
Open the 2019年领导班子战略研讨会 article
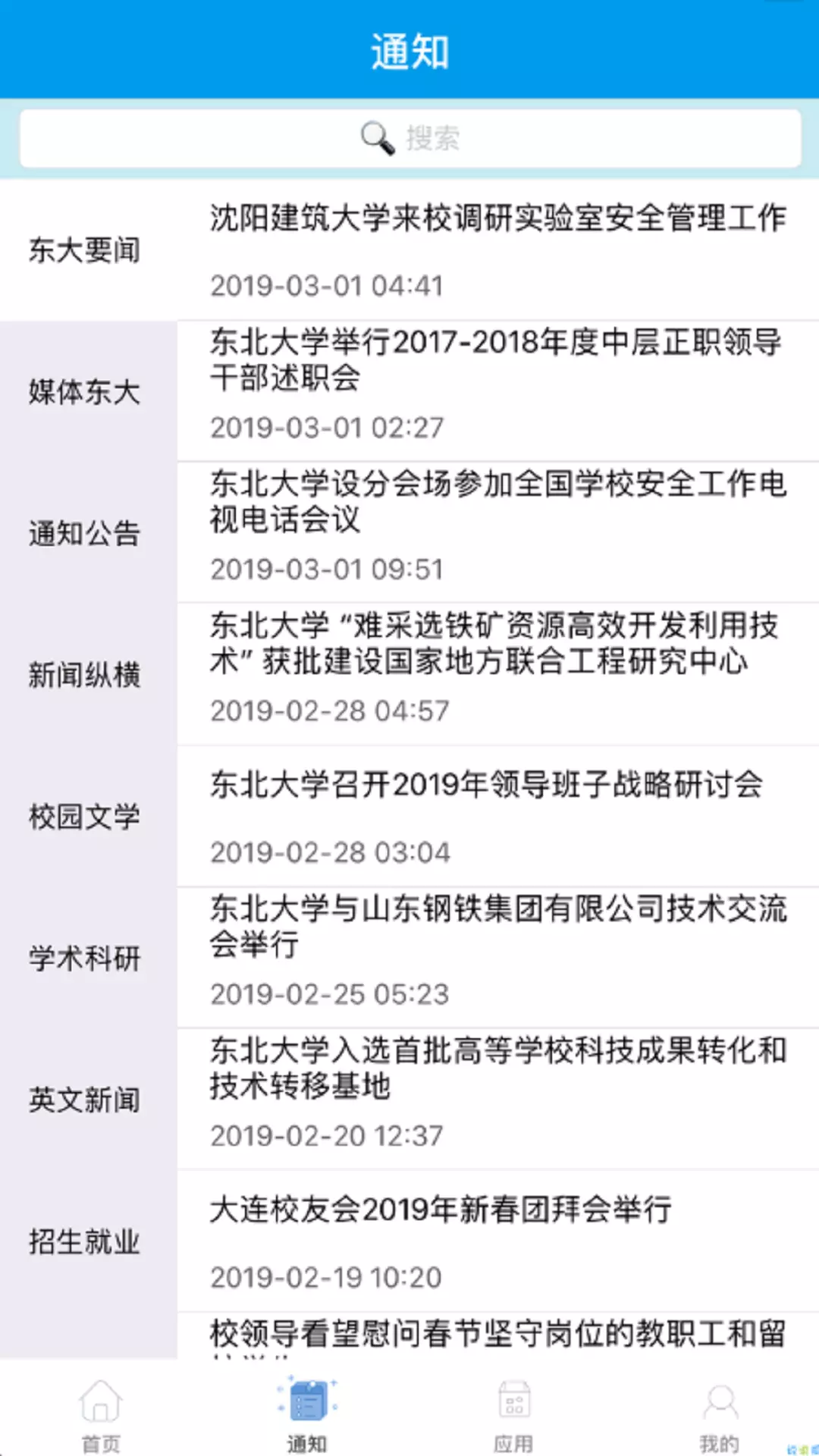[x=498, y=817]
